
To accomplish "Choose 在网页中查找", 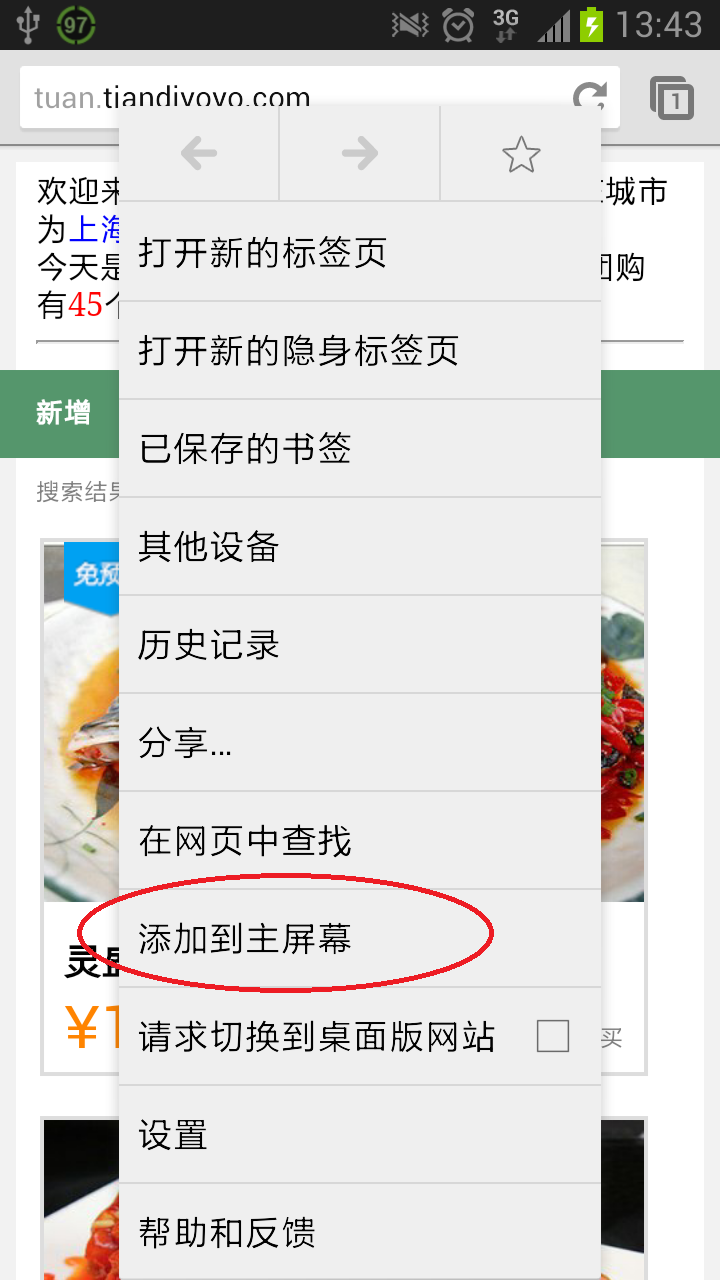I will tap(360, 840).
